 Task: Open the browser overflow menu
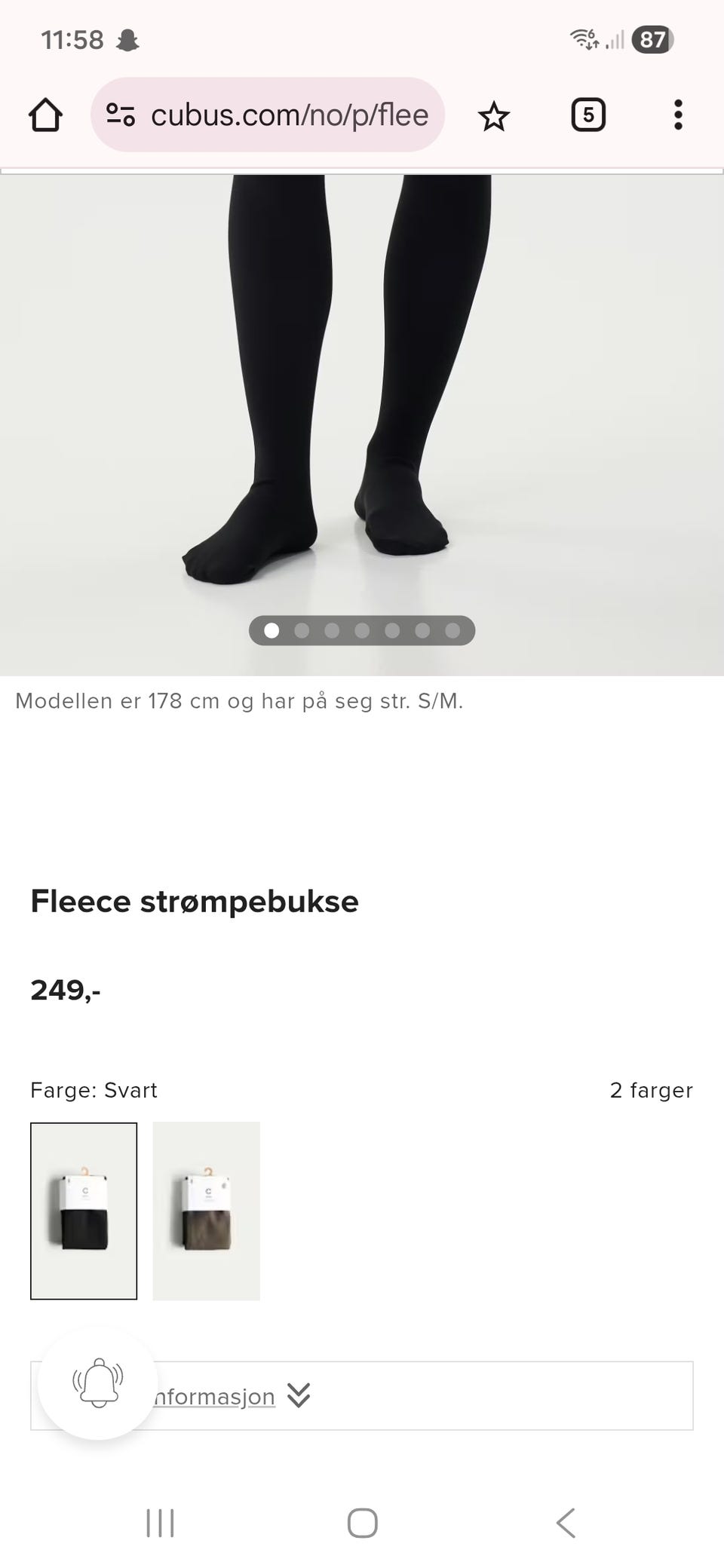678,115
